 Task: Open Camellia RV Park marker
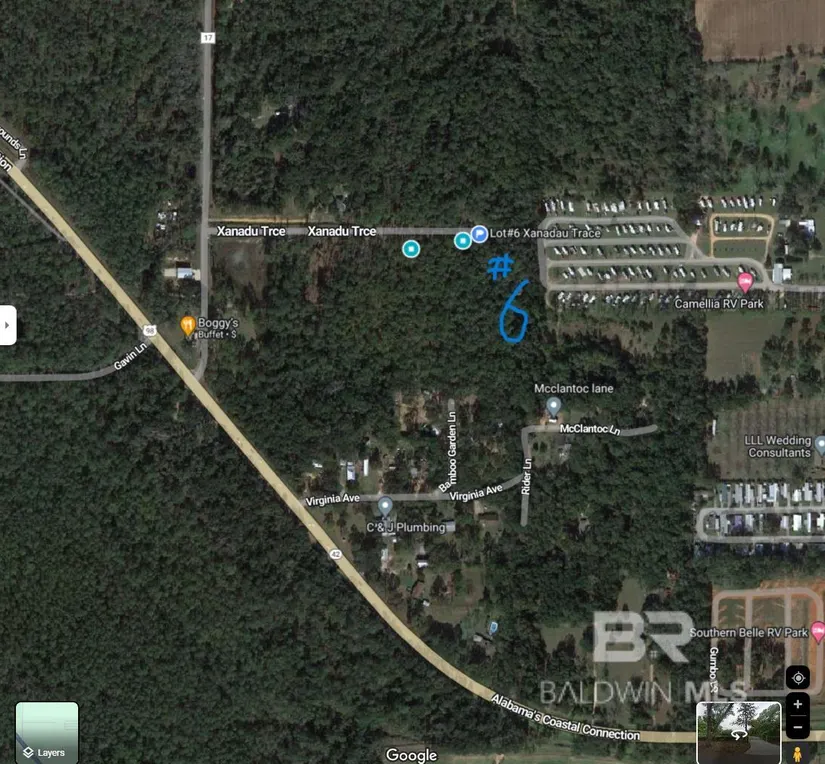point(745,282)
